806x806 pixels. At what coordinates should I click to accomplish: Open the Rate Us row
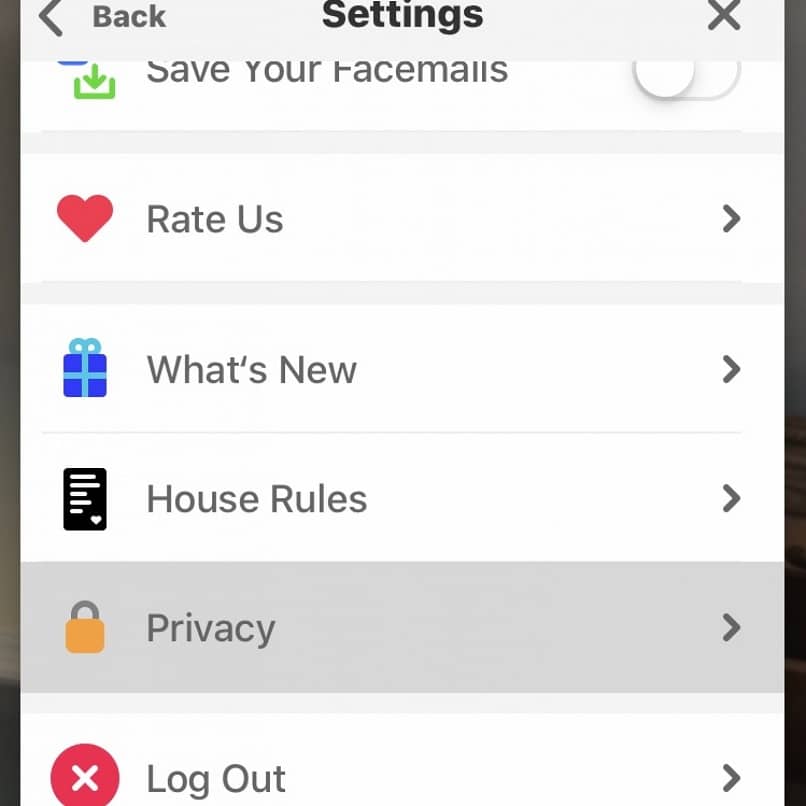coord(402,219)
